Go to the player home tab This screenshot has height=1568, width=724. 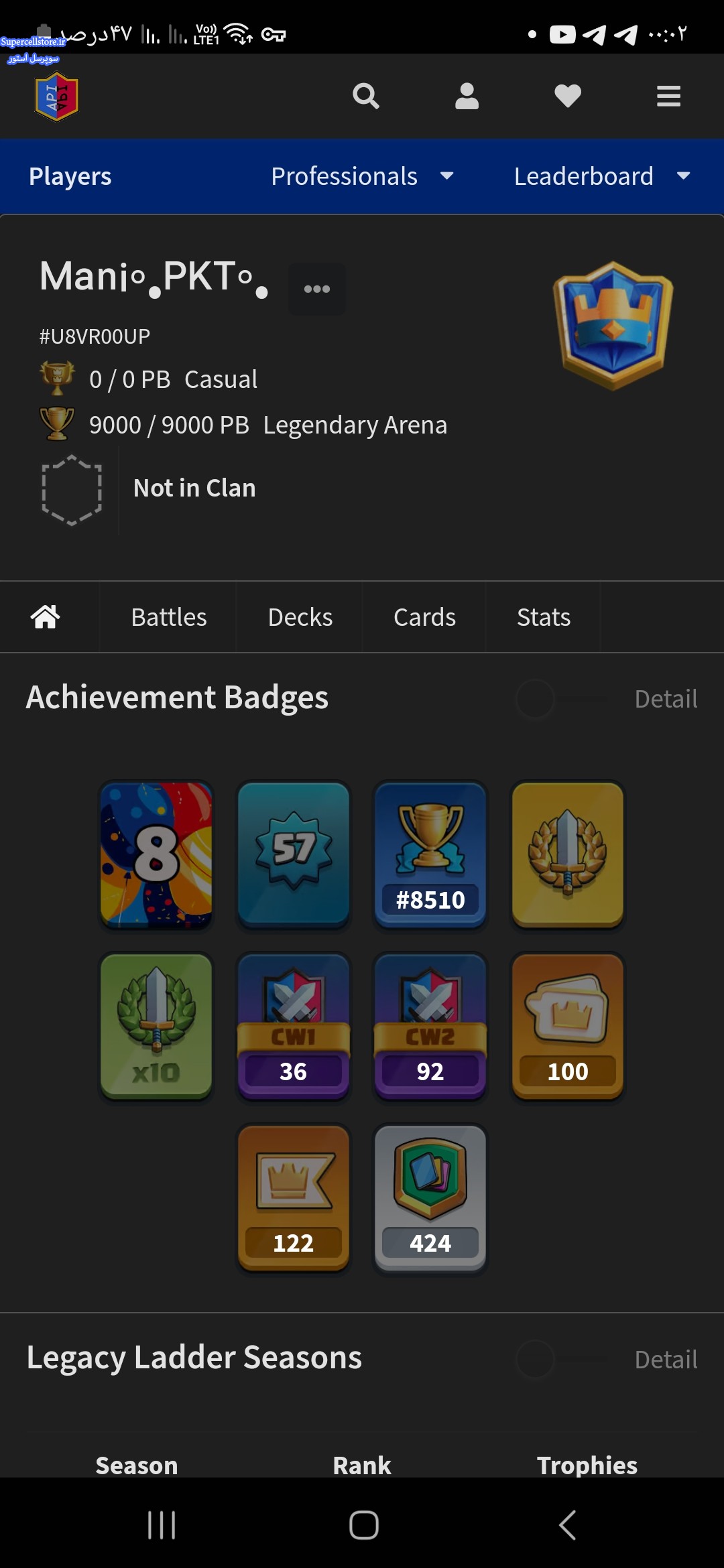(x=46, y=616)
